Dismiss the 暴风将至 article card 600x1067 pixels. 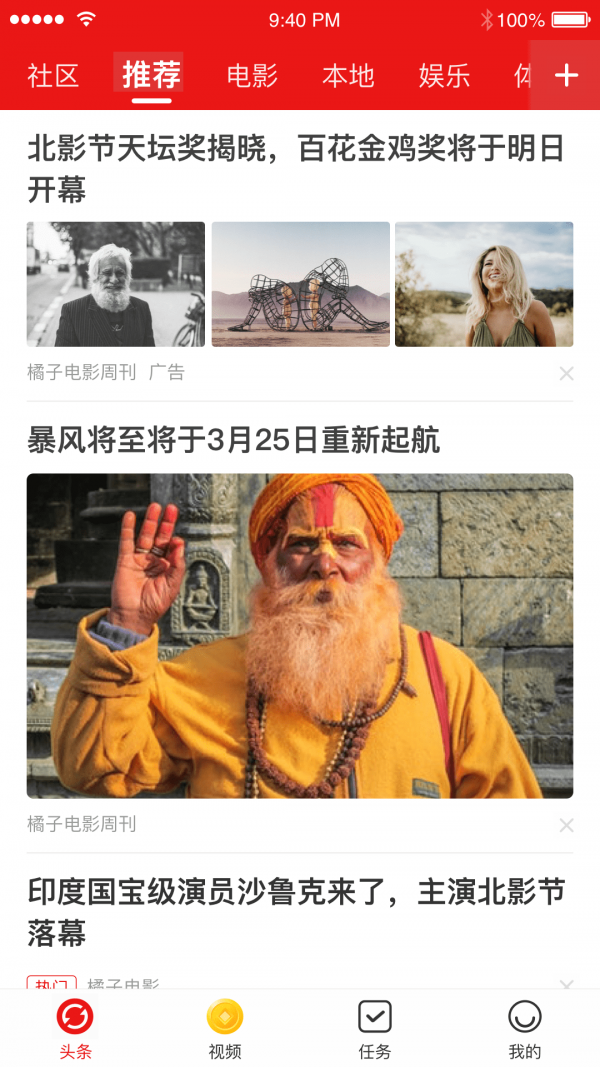point(566,825)
